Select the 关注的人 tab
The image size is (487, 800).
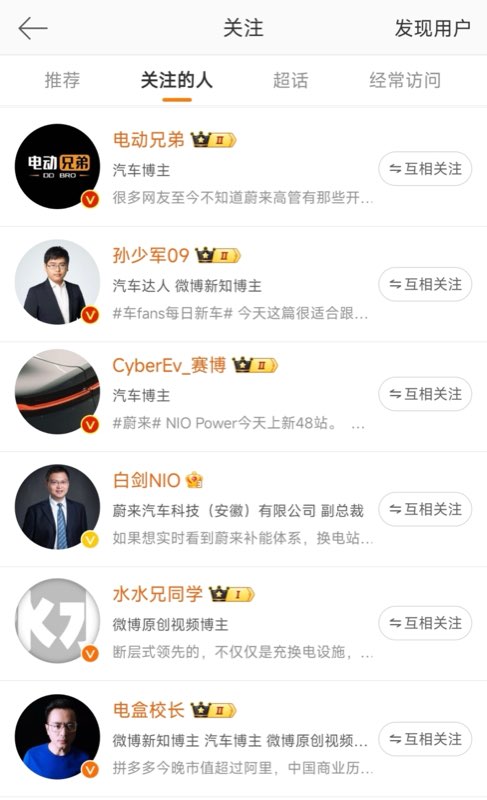click(176, 80)
